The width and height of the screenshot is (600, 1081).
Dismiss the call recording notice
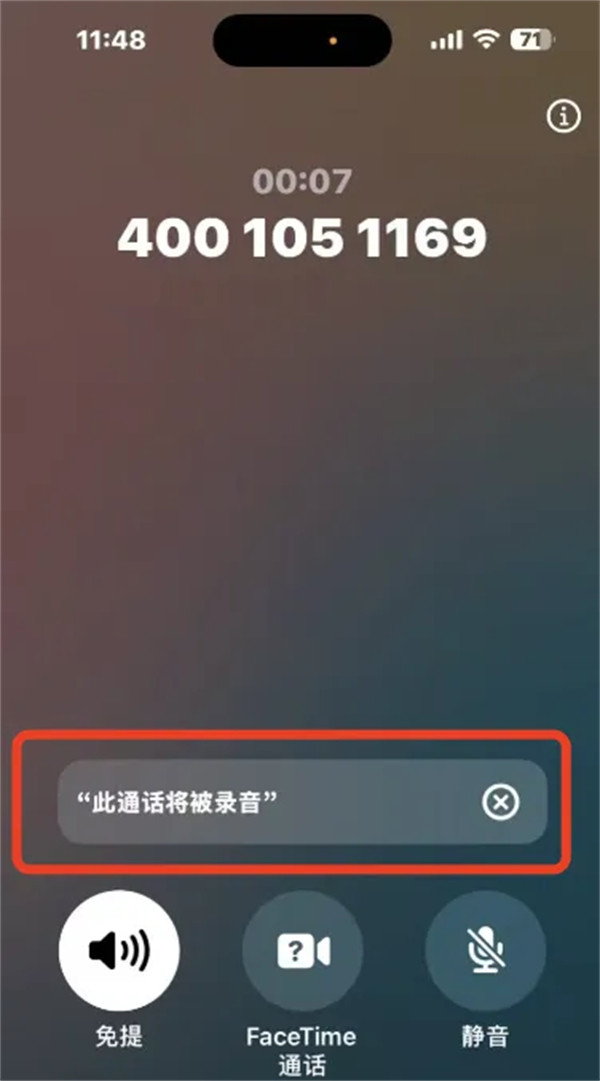[501, 802]
